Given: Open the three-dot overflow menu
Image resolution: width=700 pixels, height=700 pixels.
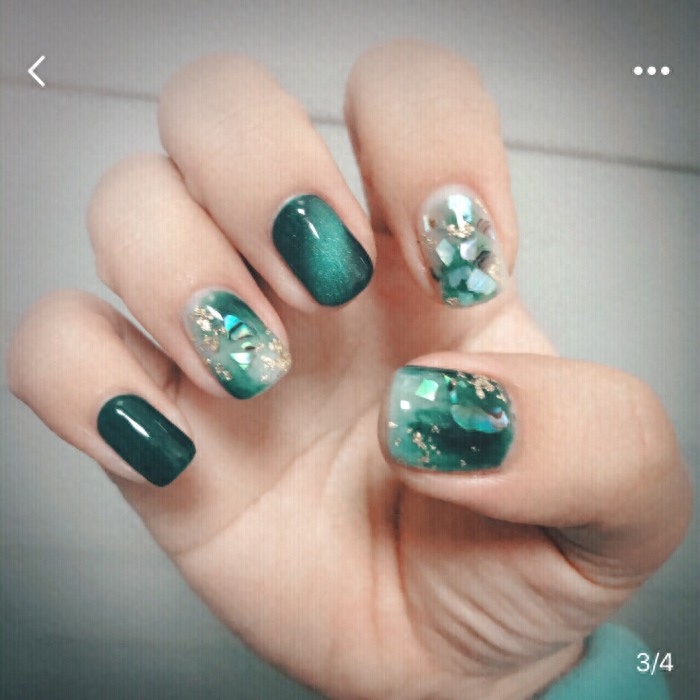Looking at the screenshot, I should tap(651, 71).
